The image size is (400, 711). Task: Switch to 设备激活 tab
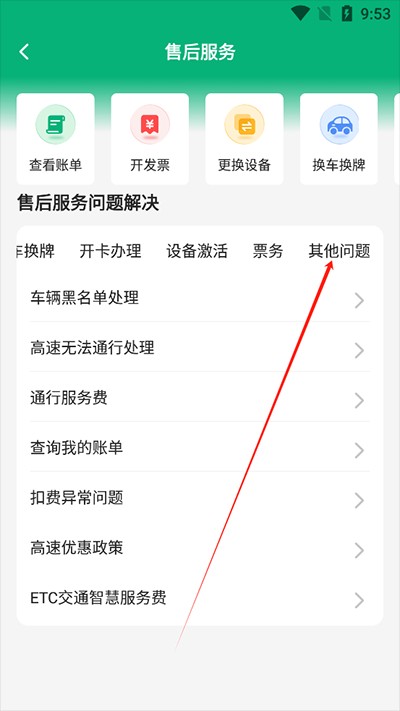[197, 251]
